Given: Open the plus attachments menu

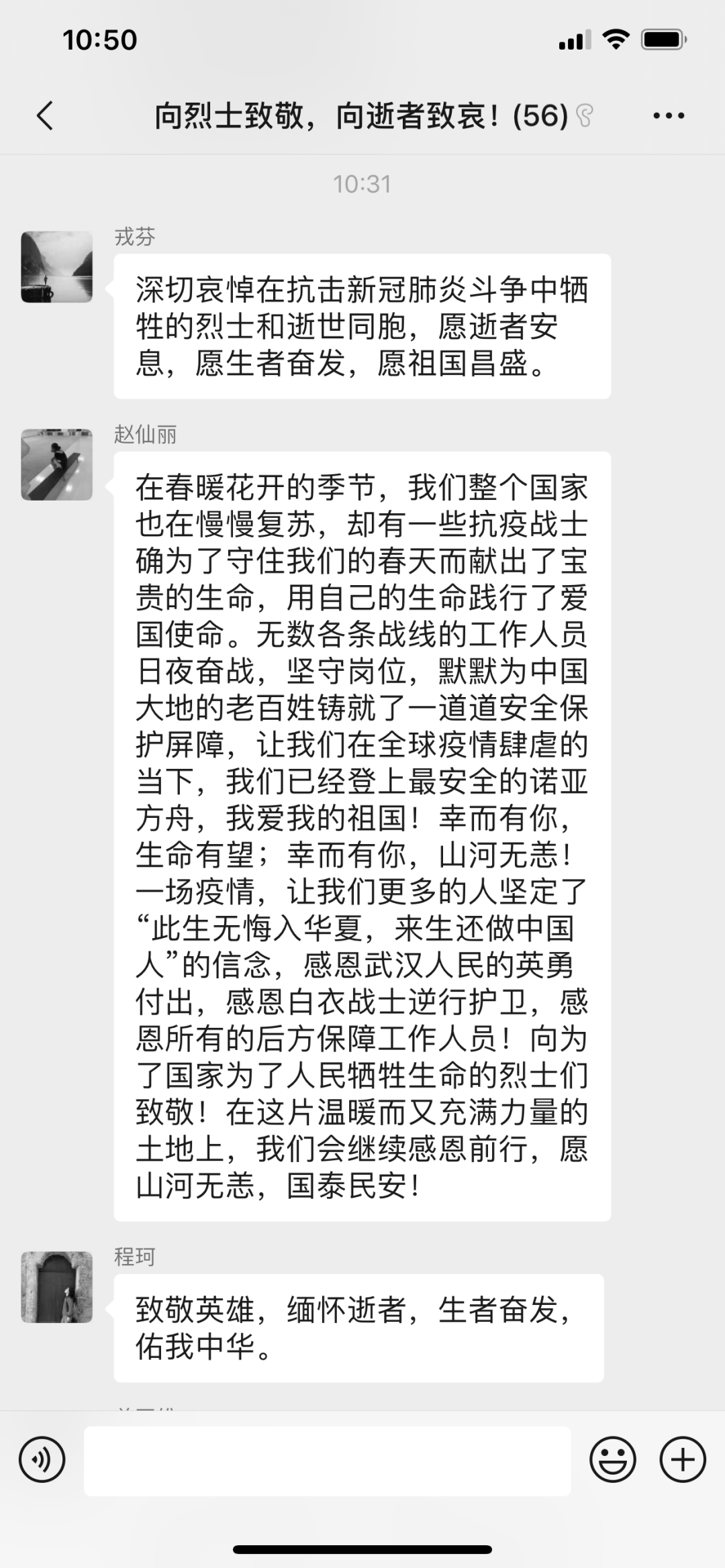Looking at the screenshot, I should (683, 1459).
